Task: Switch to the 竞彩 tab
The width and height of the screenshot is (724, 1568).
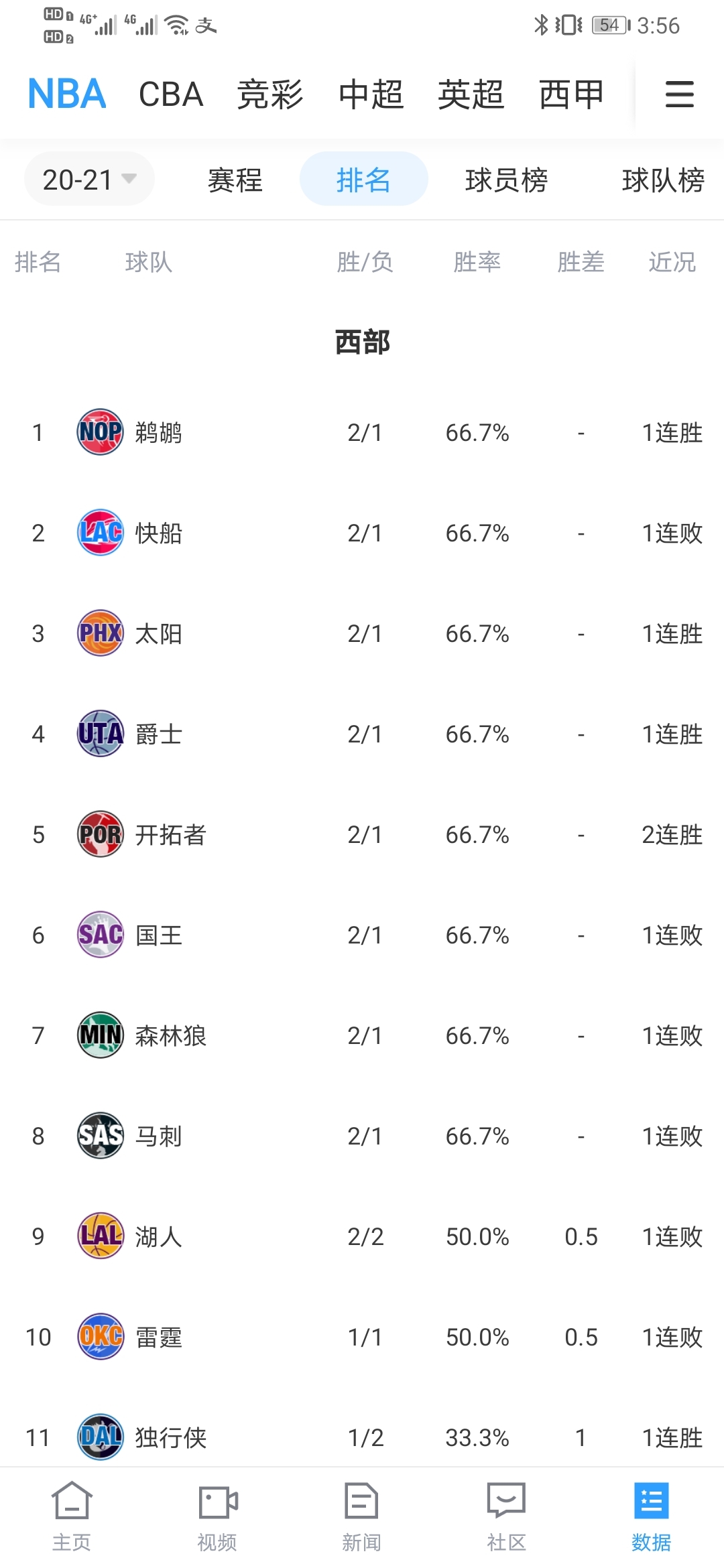Action: tap(270, 94)
